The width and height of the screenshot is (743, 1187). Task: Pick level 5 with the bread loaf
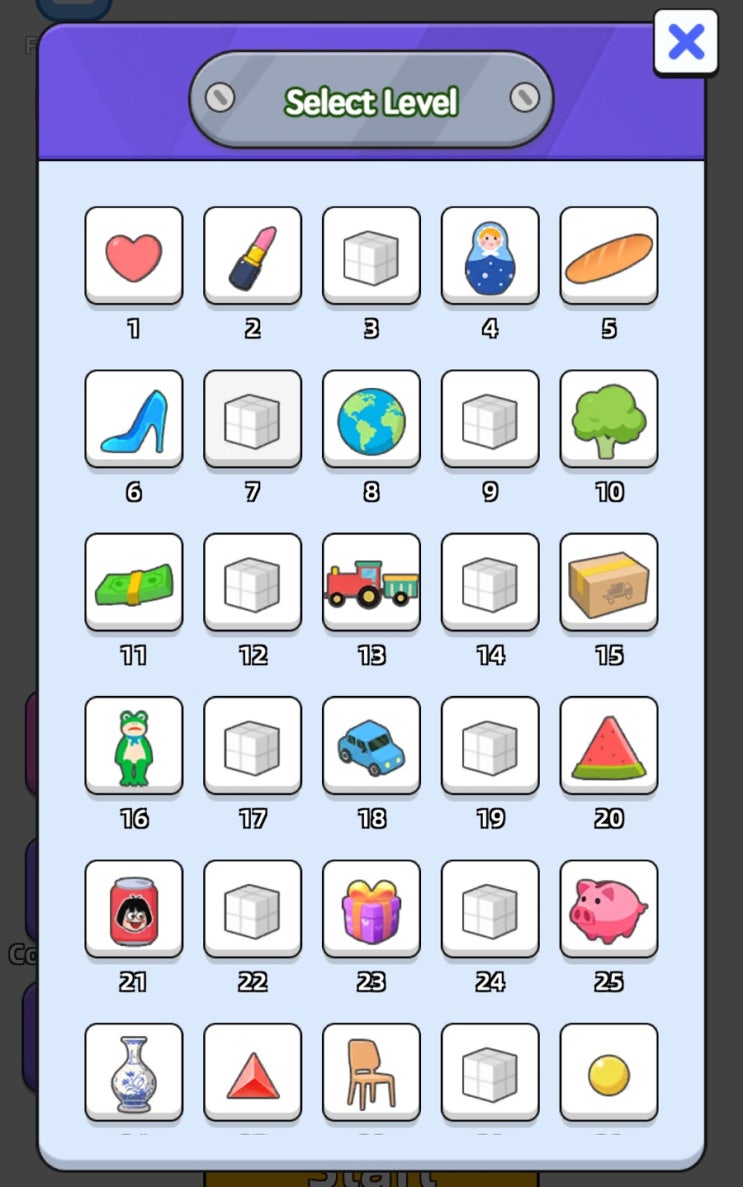pos(609,256)
